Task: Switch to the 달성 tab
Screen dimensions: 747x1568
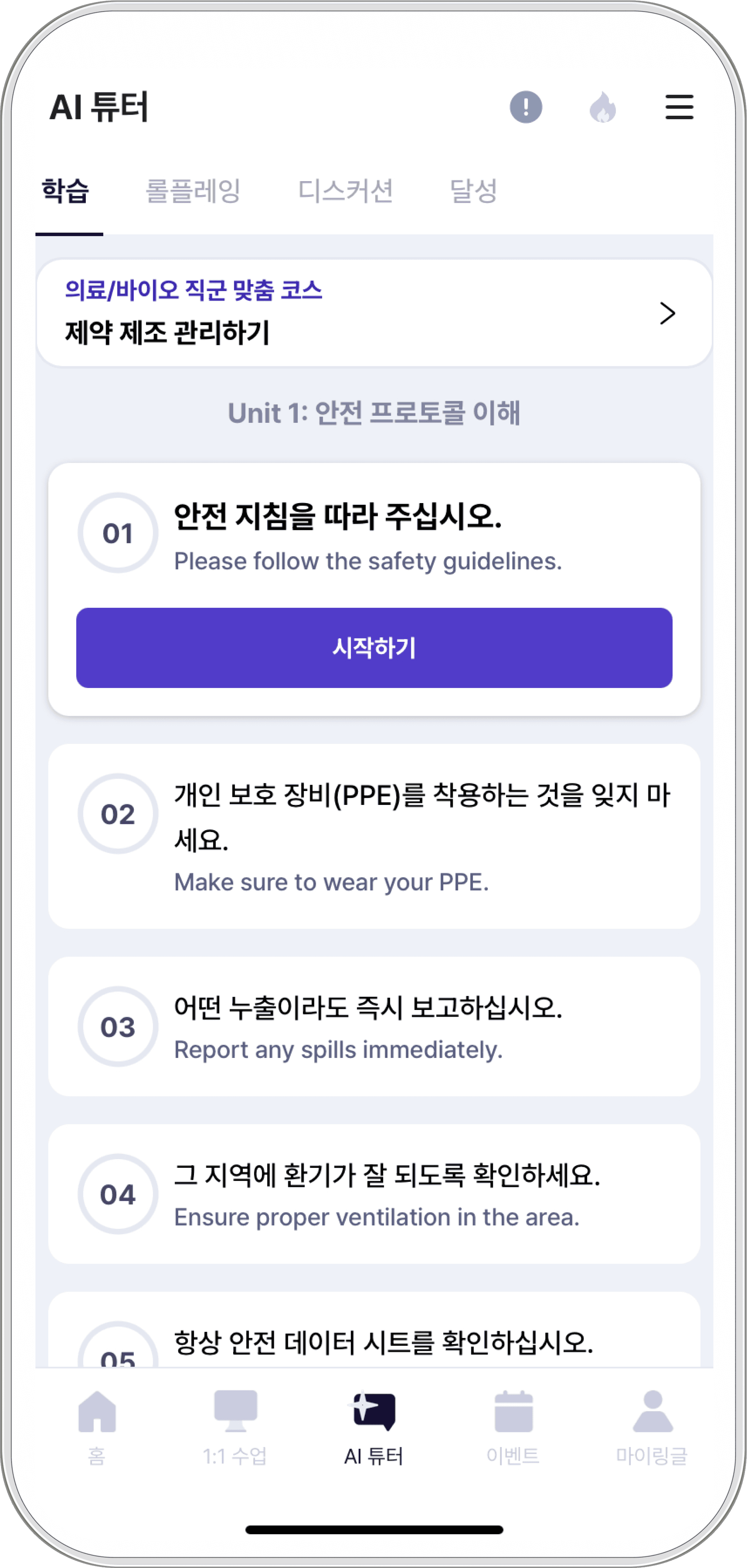Action: (473, 191)
